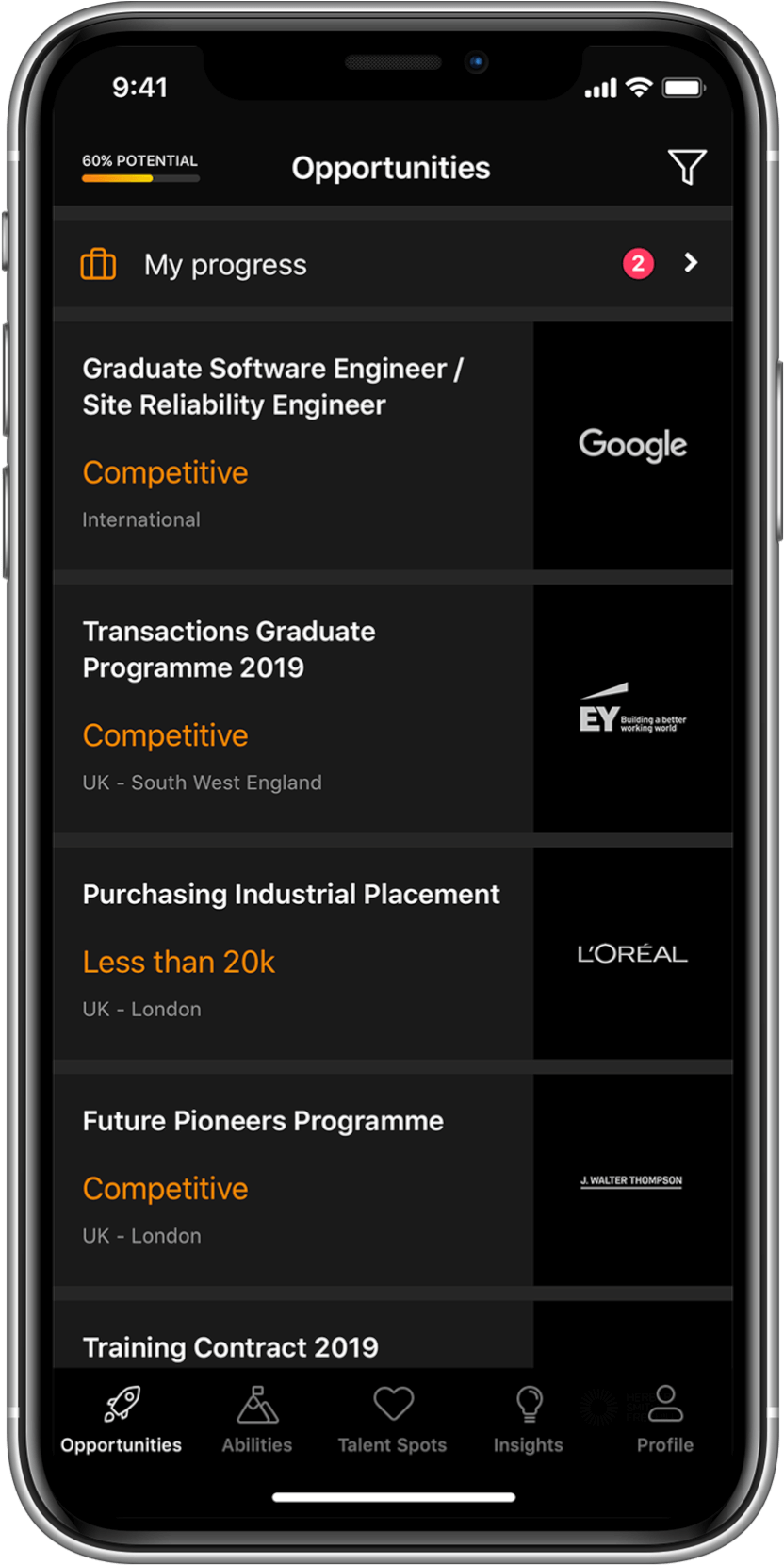
Task: Click the 60% Potential progress bar
Action: click(x=139, y=168)
